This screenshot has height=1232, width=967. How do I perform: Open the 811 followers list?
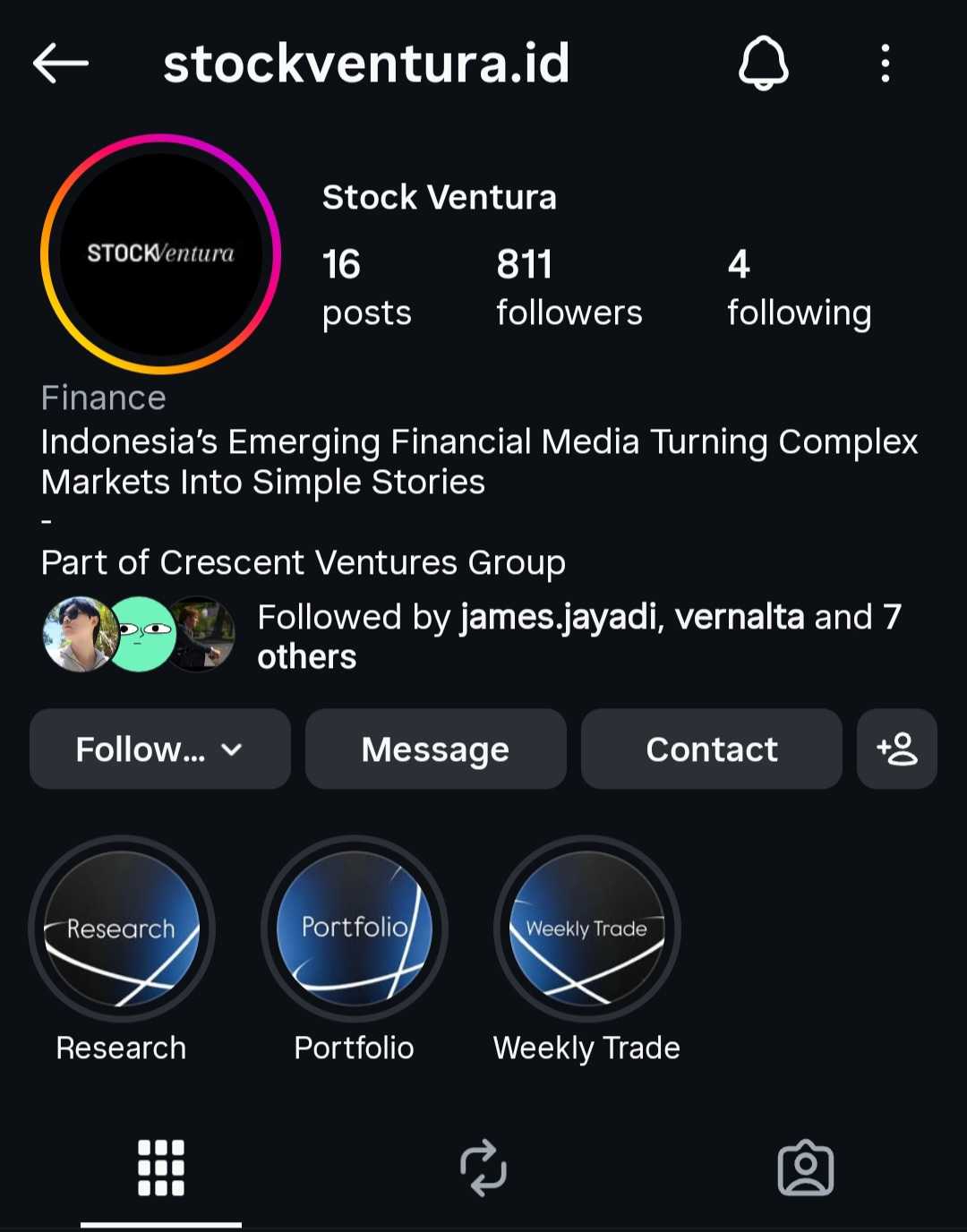(569, 287)
